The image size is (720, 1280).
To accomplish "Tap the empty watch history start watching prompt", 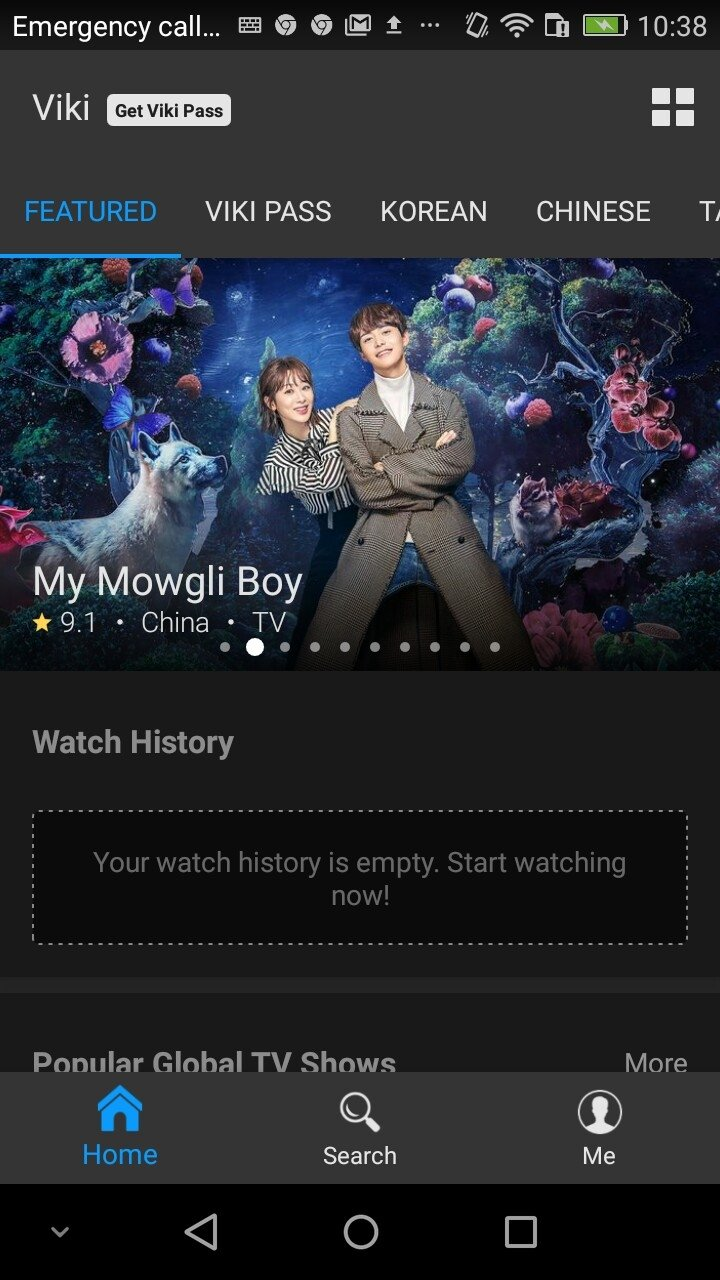I will 360,878.
